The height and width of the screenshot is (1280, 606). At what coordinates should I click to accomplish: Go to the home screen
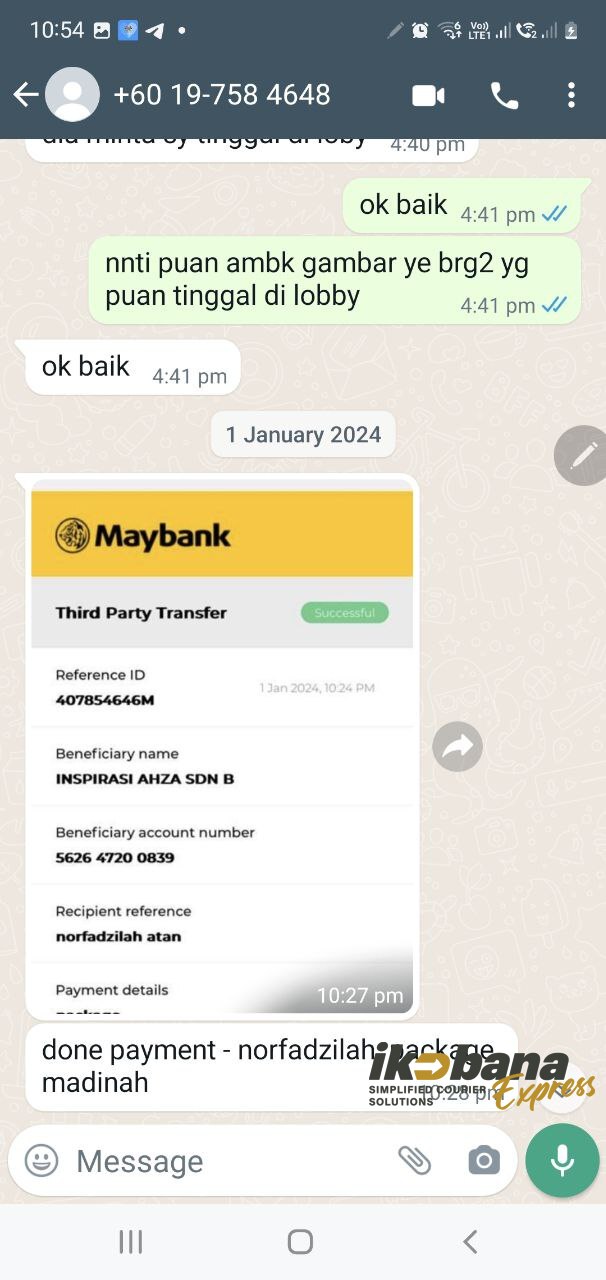coord(300,1242)
